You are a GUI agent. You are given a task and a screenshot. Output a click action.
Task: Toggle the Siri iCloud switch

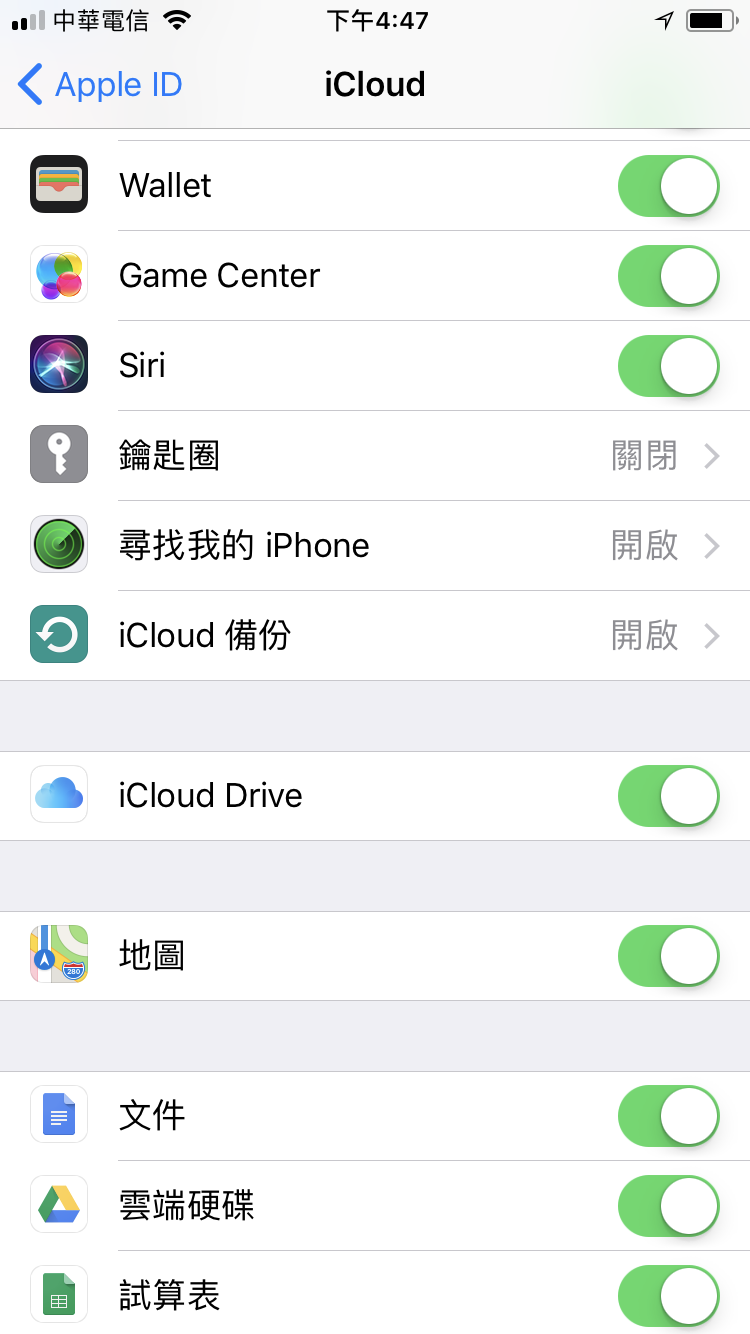tap(668, 366)
